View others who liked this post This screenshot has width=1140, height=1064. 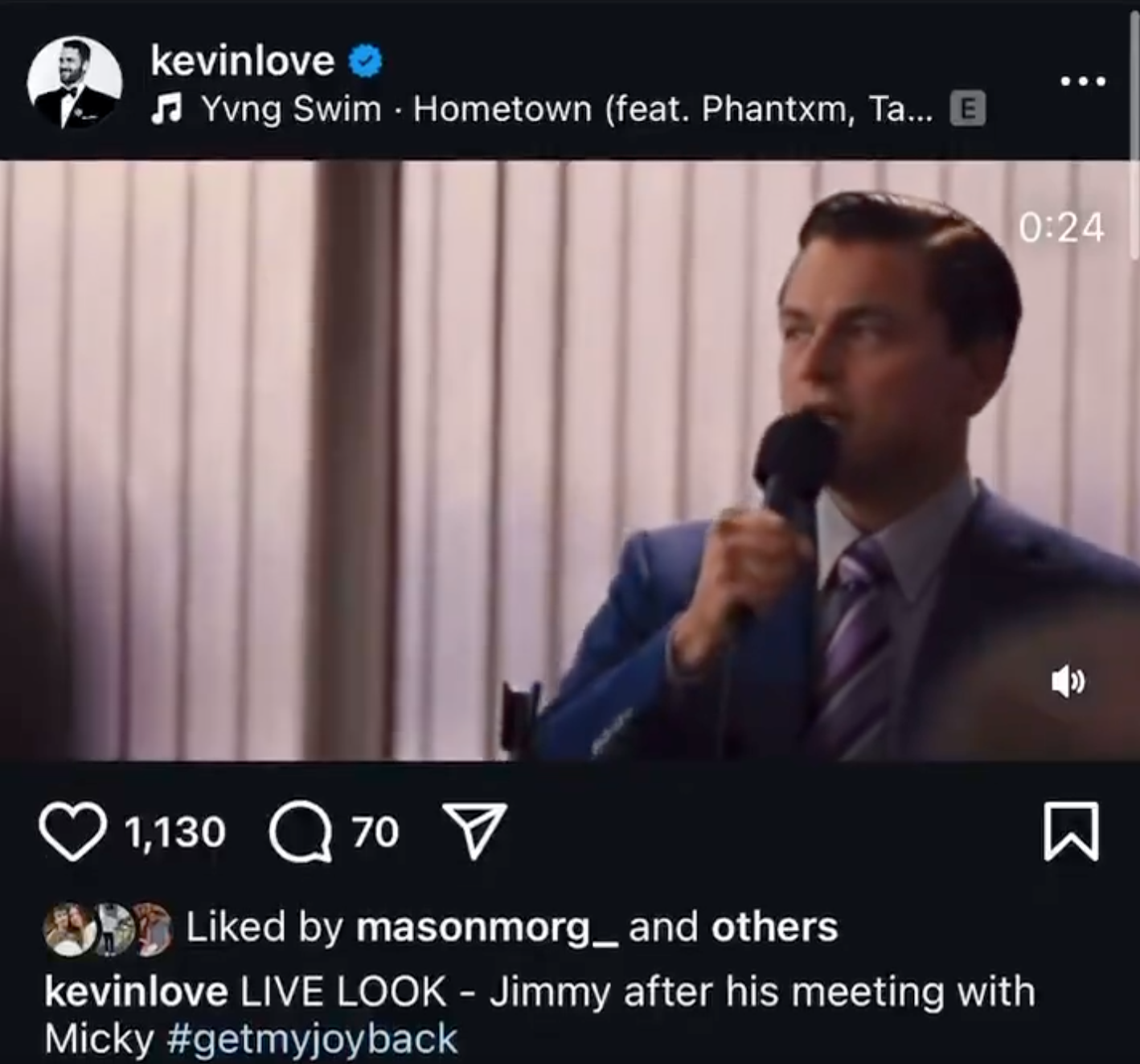(774, 927)
